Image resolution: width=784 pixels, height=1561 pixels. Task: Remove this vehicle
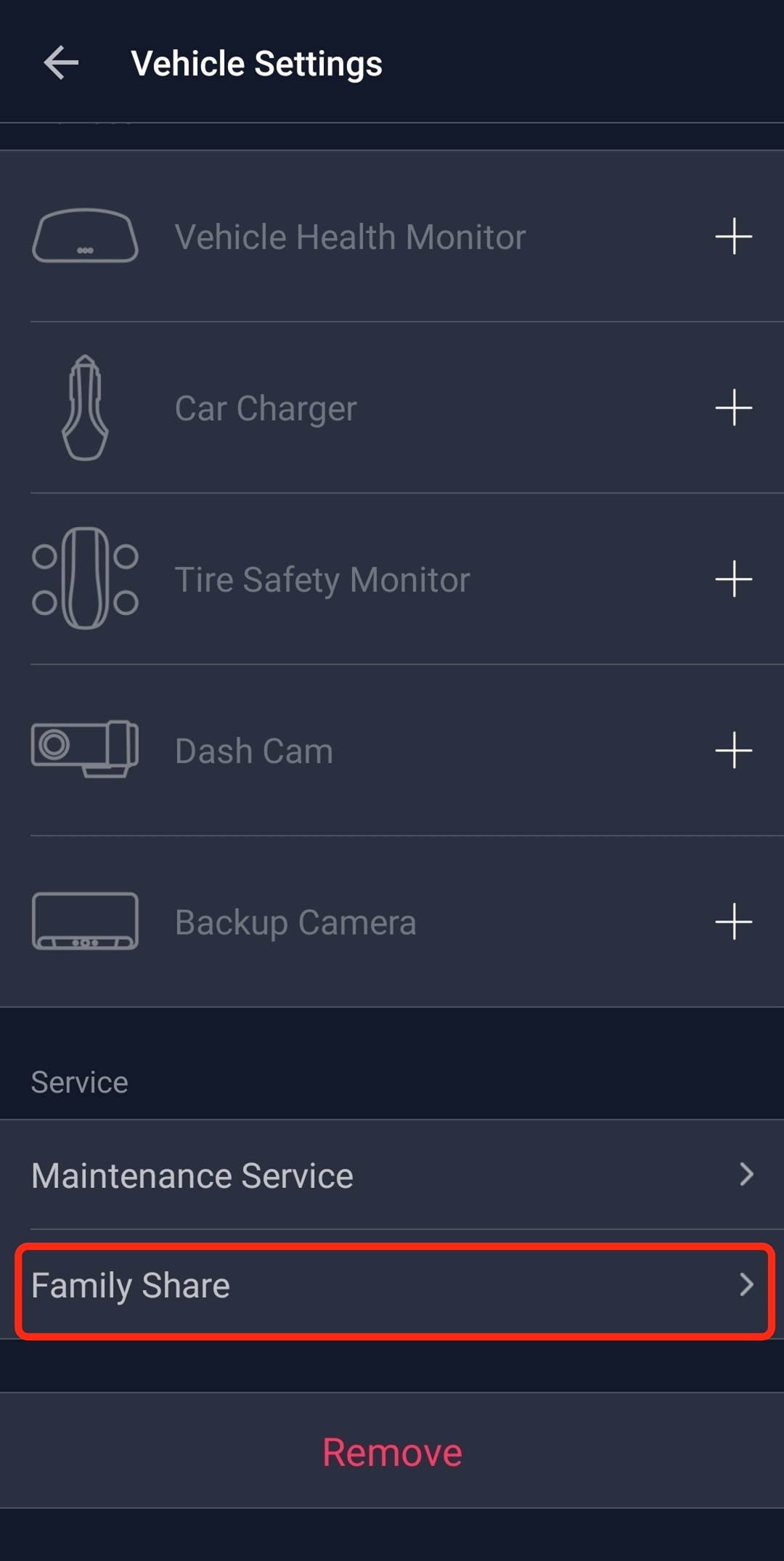[x=392, y=1451]
